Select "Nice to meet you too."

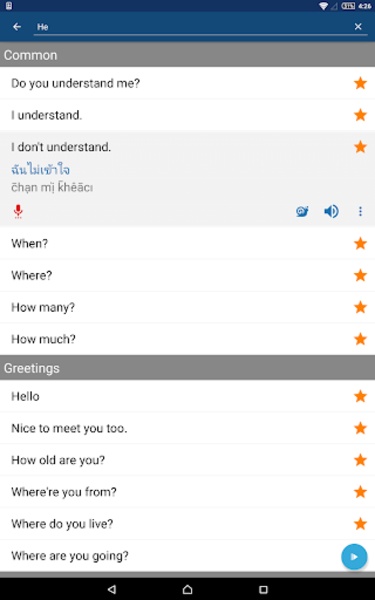188,428
